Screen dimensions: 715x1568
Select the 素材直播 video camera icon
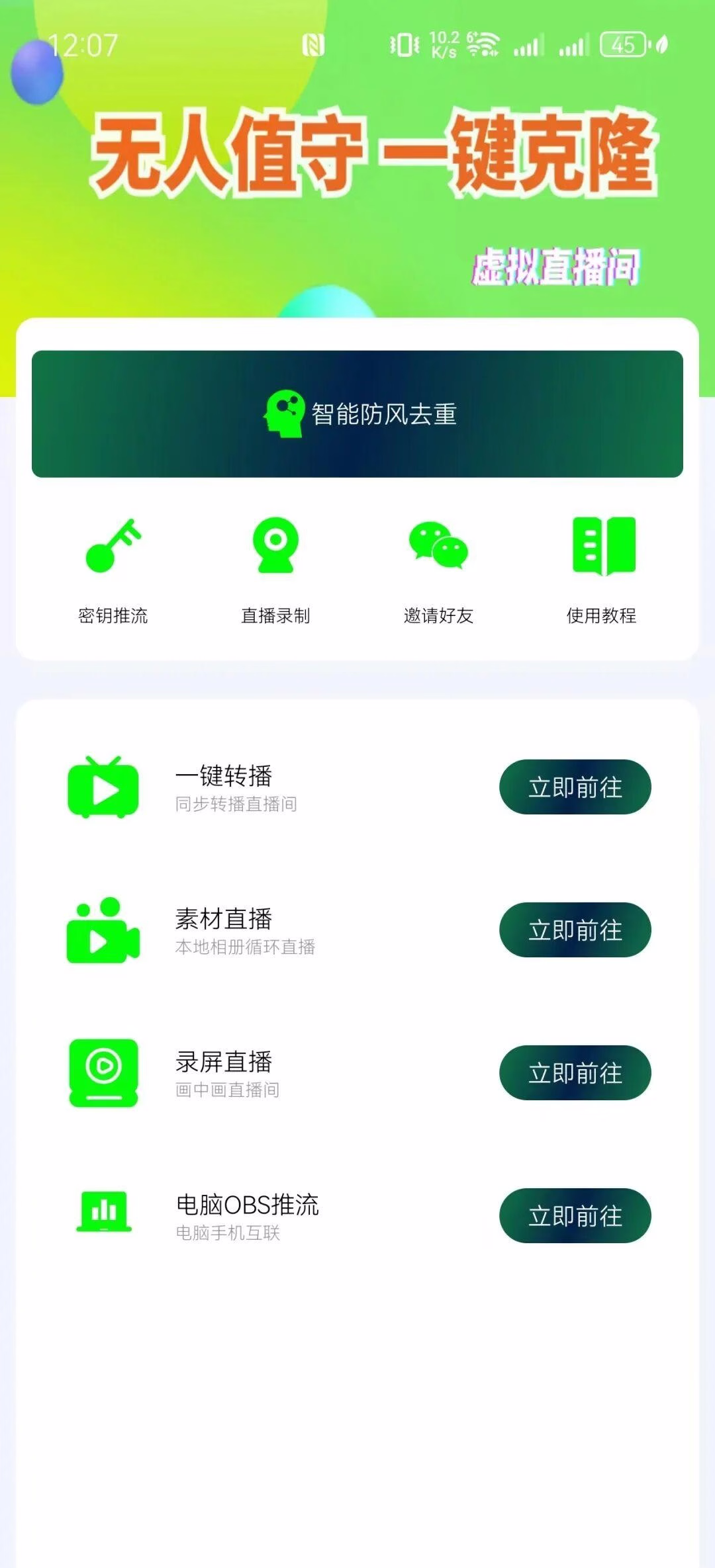(103, 930)
